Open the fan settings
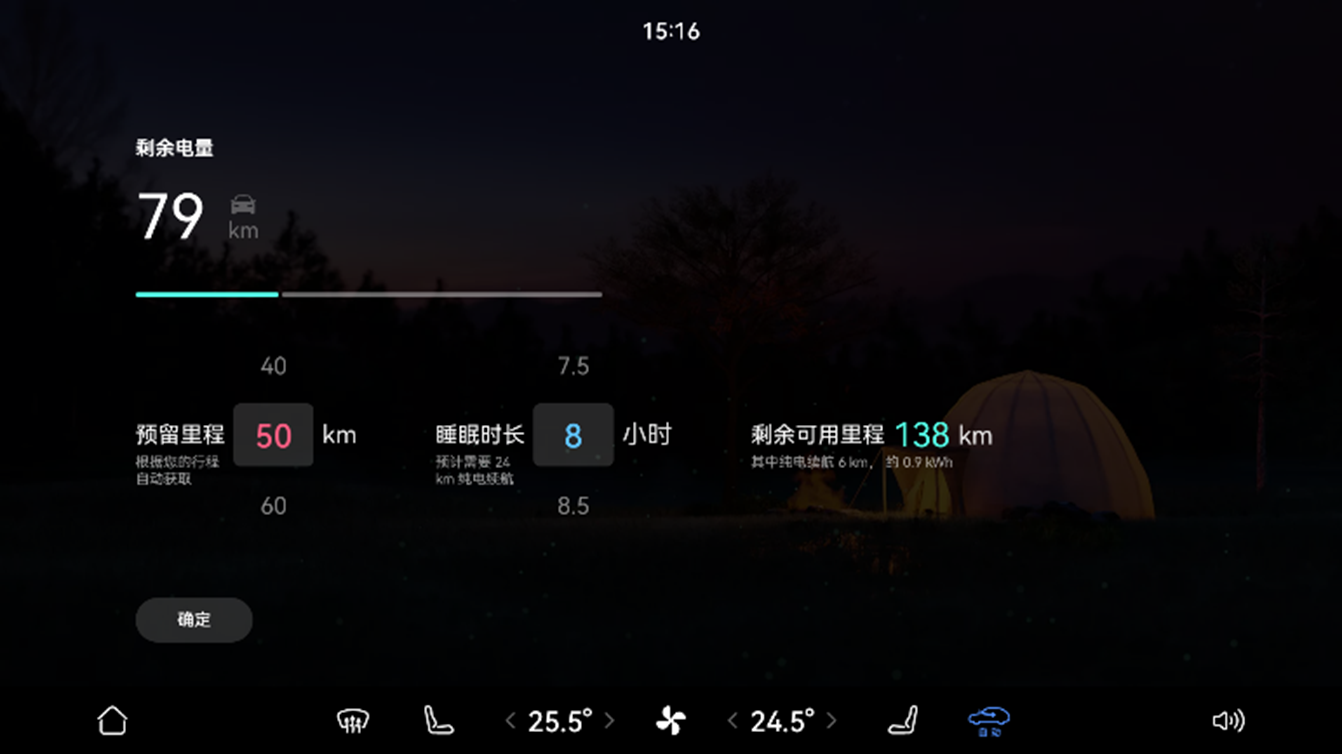 670,720
